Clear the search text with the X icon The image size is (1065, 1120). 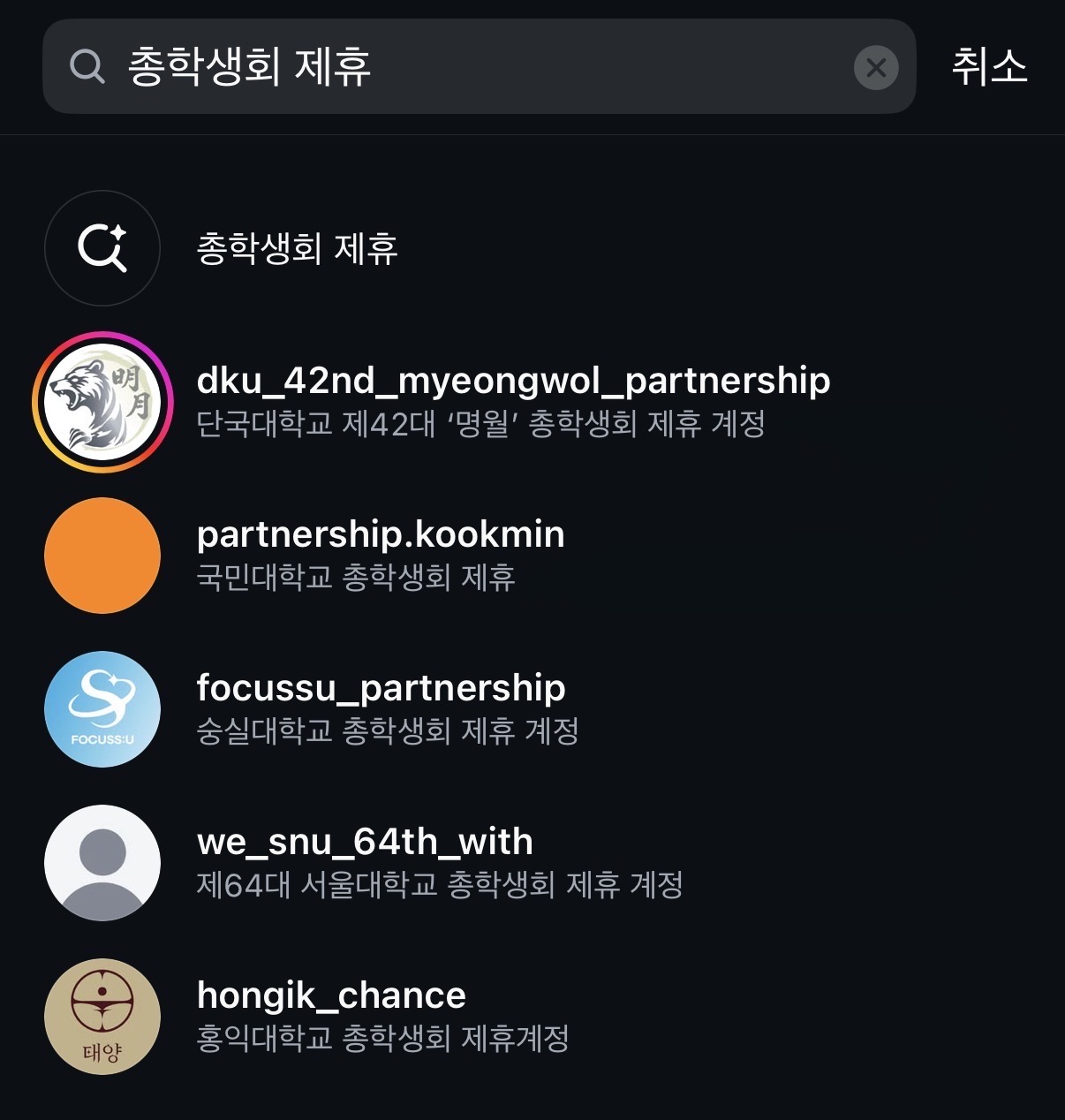click(876, 68)
